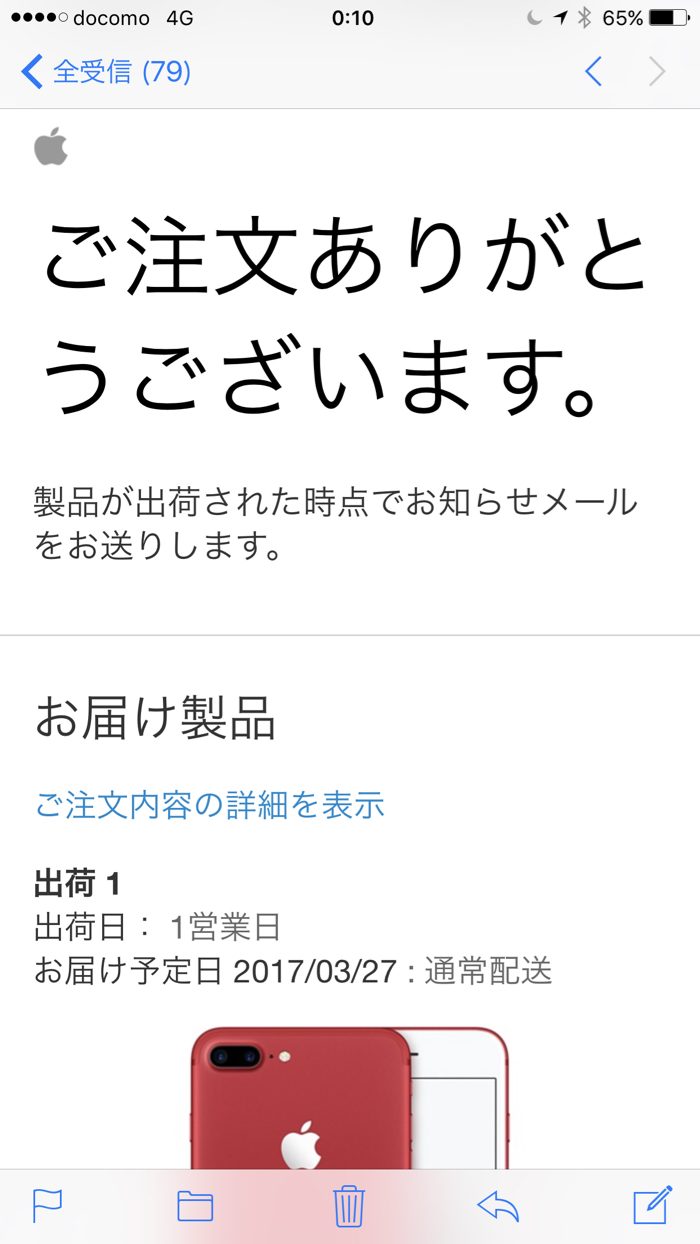Viewport: 700px width, 1244px height.
Task: Reply to this email
Action: tap(499, 1206)
